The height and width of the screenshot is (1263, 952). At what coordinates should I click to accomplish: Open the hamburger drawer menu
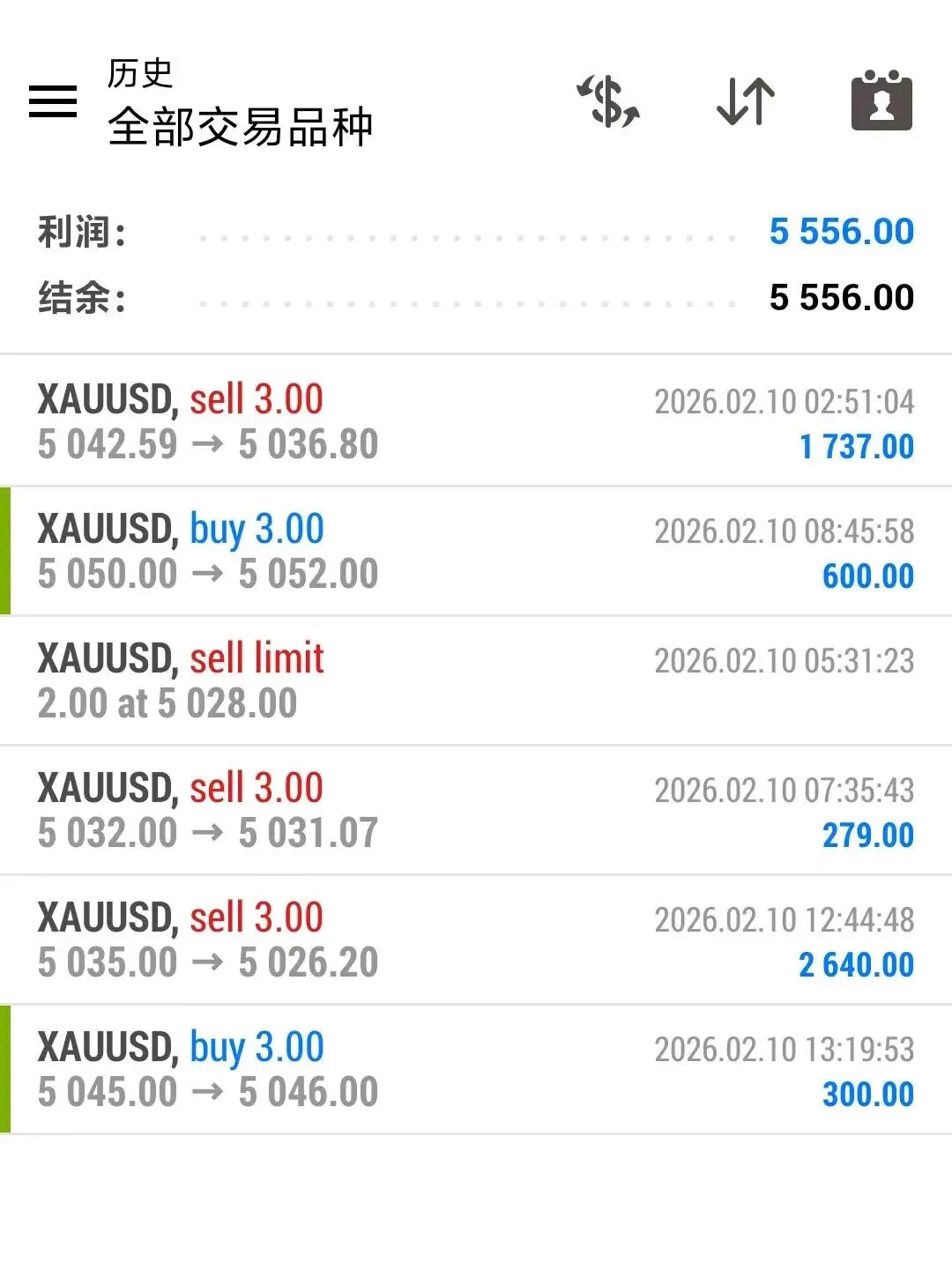coord(53,100)
